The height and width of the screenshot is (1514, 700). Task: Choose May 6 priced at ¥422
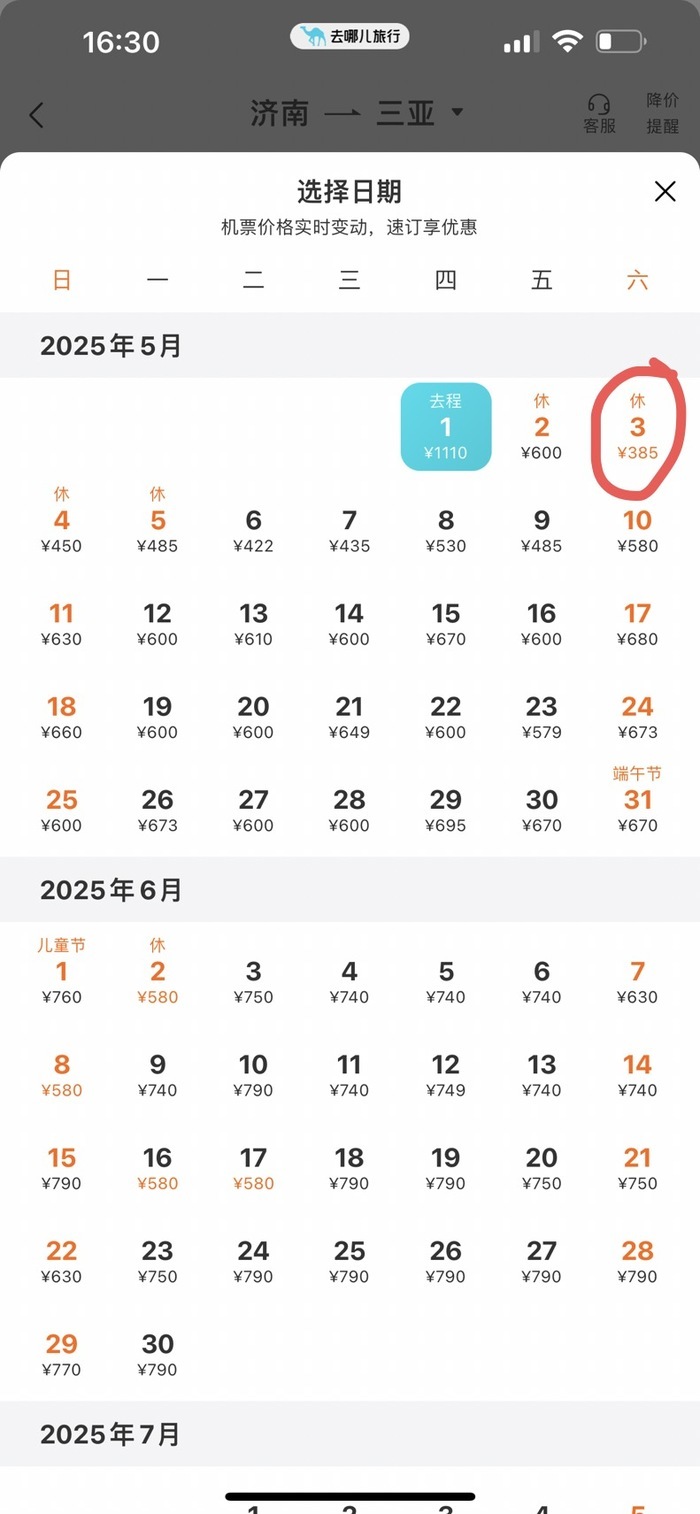point(253,531)
